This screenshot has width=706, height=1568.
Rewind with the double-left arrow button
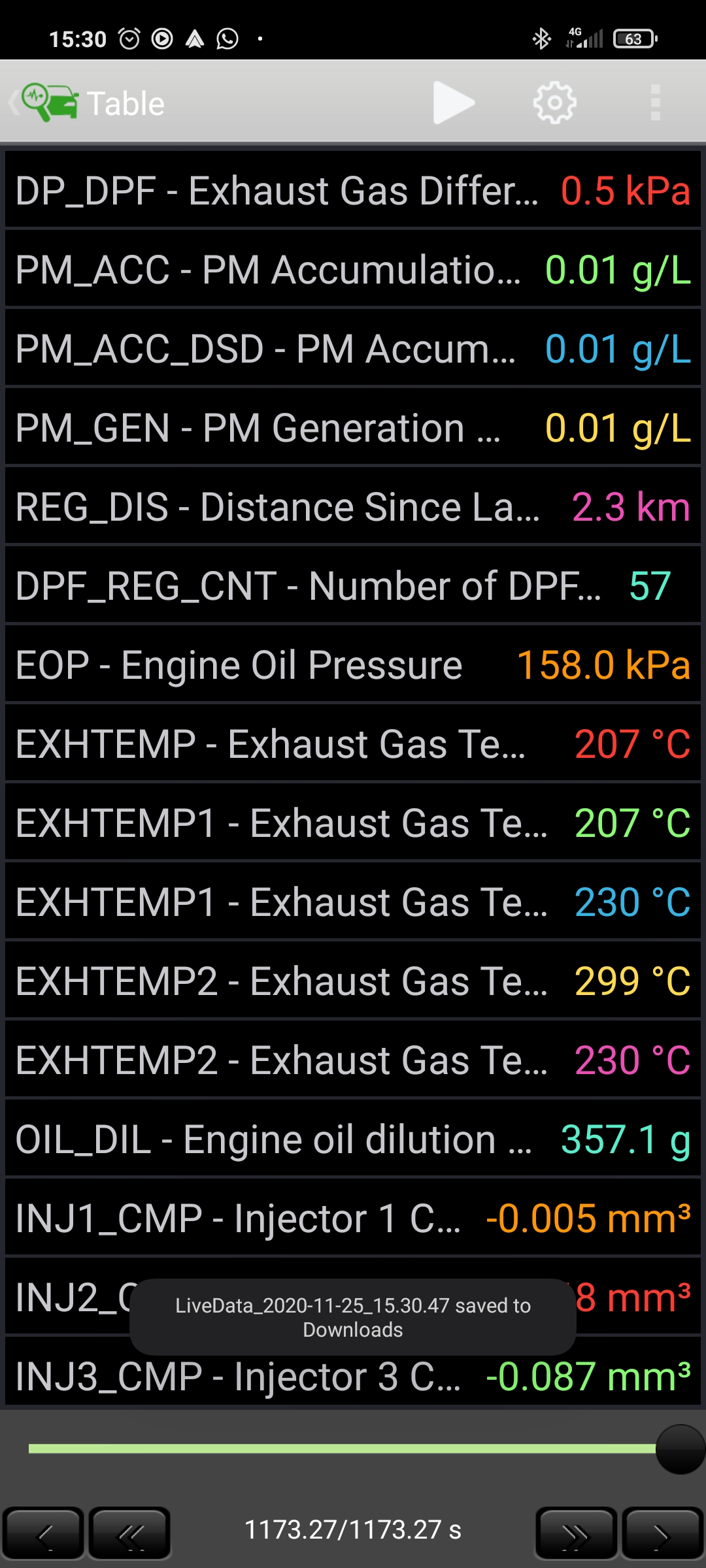129,1533
